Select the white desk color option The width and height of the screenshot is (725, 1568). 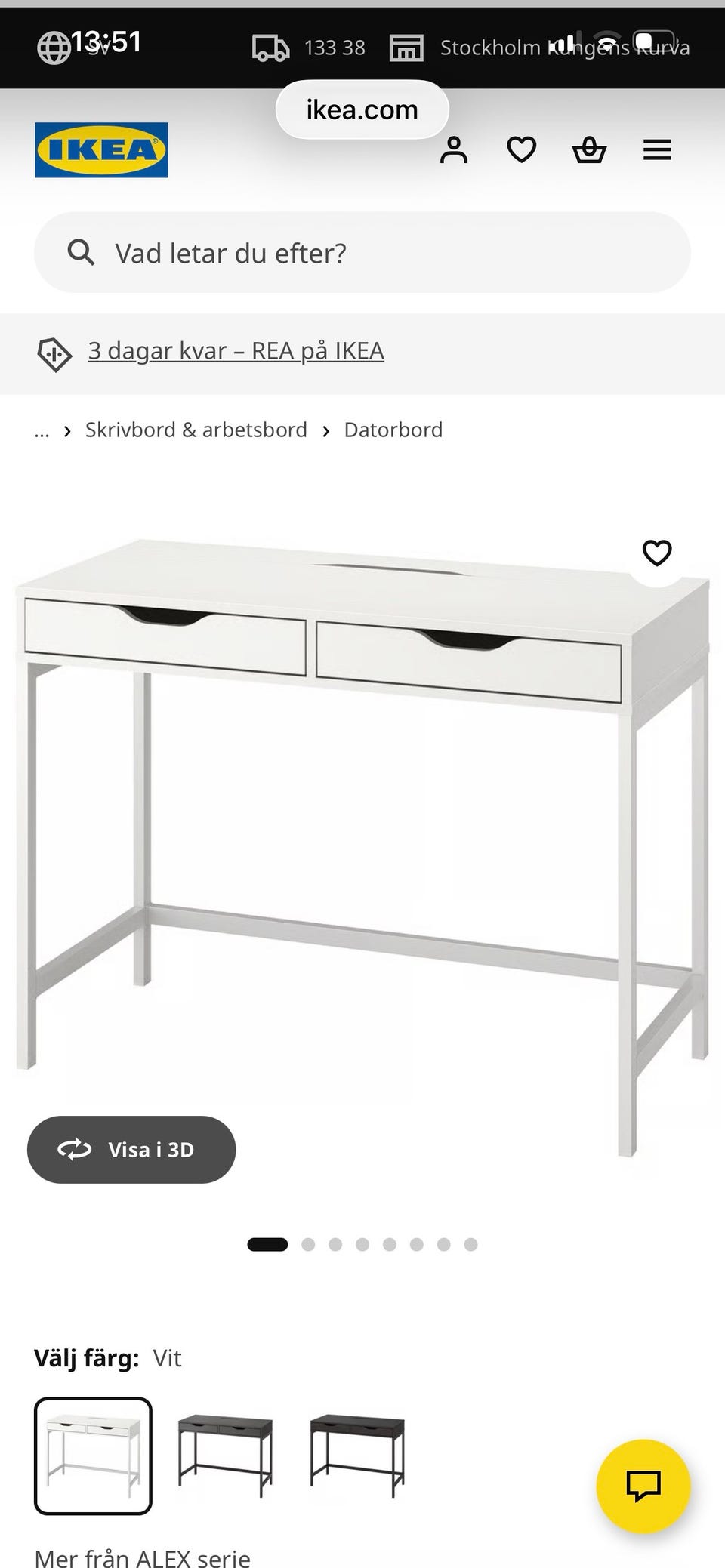(x=93, y=1456)
